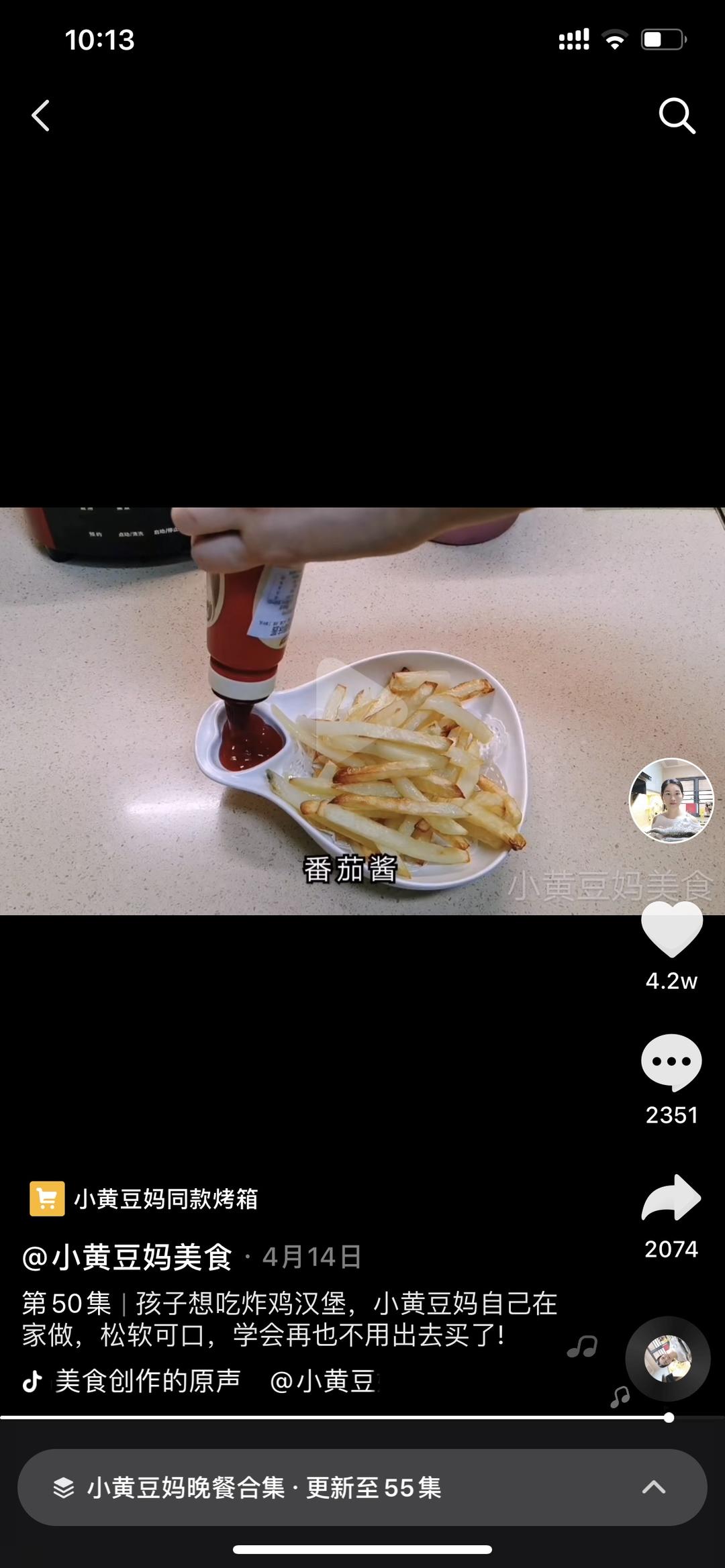The width and height of the screenshot is (725, 1568).
Task: Open the 美食创作的原声 sound link
Action: (x=148, y=1381)
